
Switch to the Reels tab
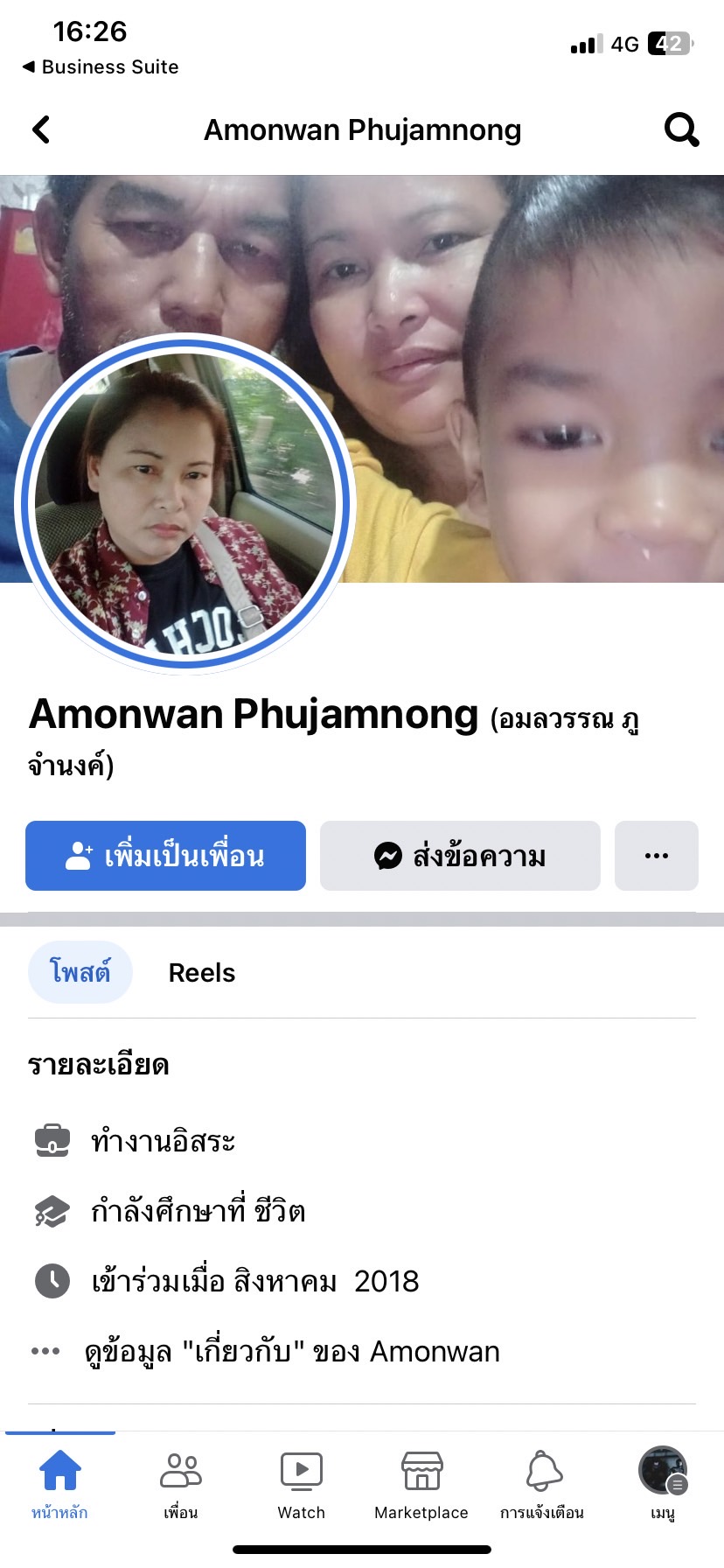click(201, 972)
